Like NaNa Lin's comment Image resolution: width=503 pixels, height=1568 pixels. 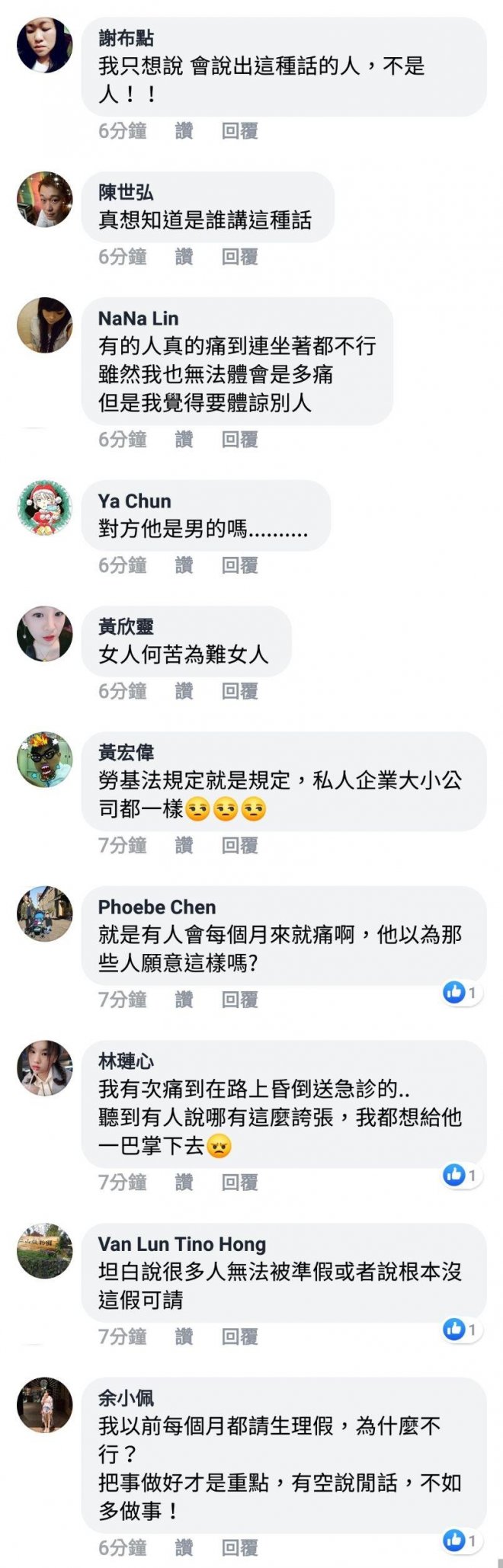tap(184, 440)
